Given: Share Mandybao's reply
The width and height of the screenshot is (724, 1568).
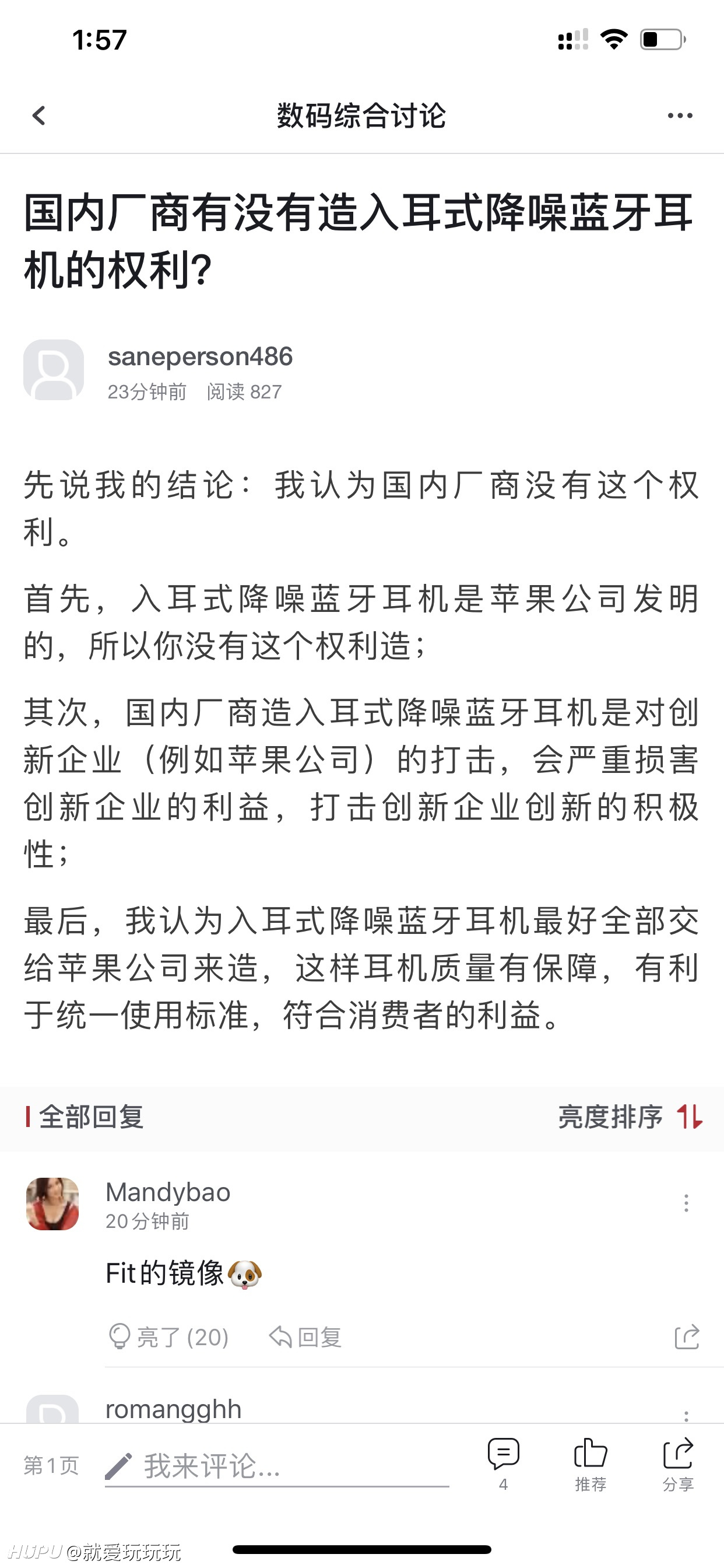Looking at the screenshot, I should click(x=687, y=1336).
